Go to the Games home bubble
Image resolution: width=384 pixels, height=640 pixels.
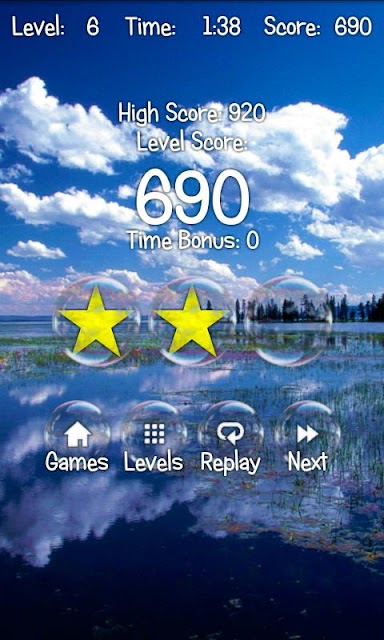(x=77, y=433)
